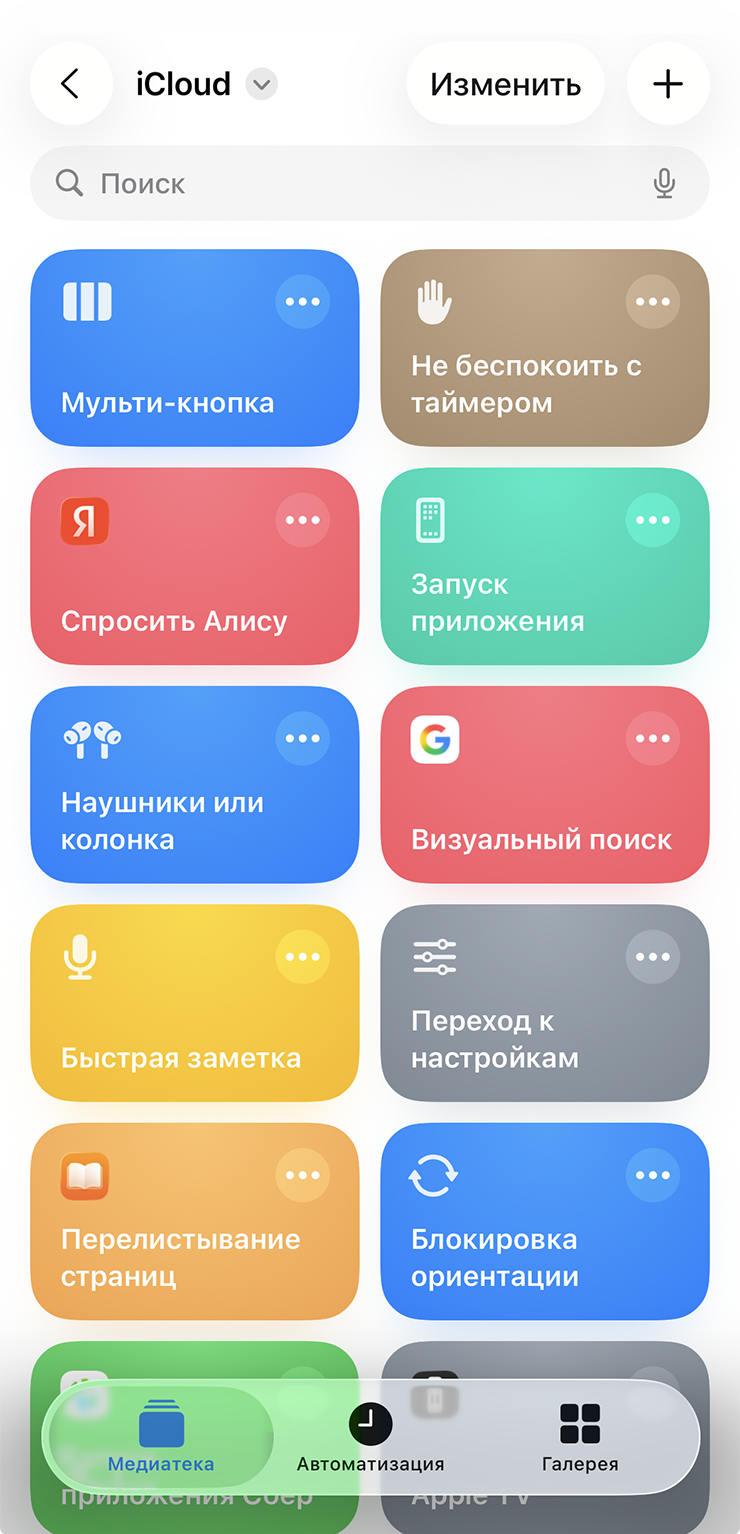Edit Перелистывание страниц via its three dots
740x1534 pixels.
(302, 1175)
